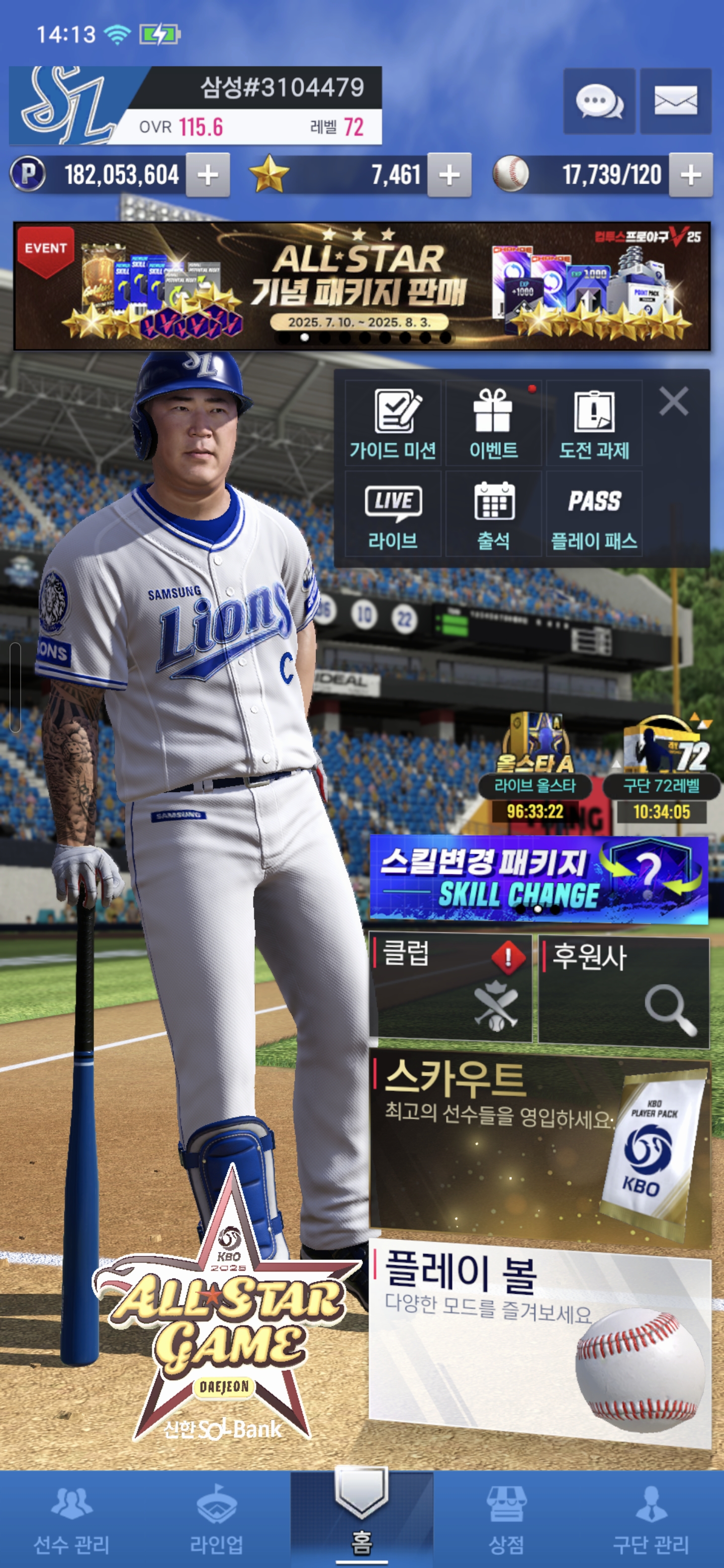The height and width of the screenshot is (1568, 724).
Task: Open 플레이 패스 PASS
Action: [x=594, y=514]
